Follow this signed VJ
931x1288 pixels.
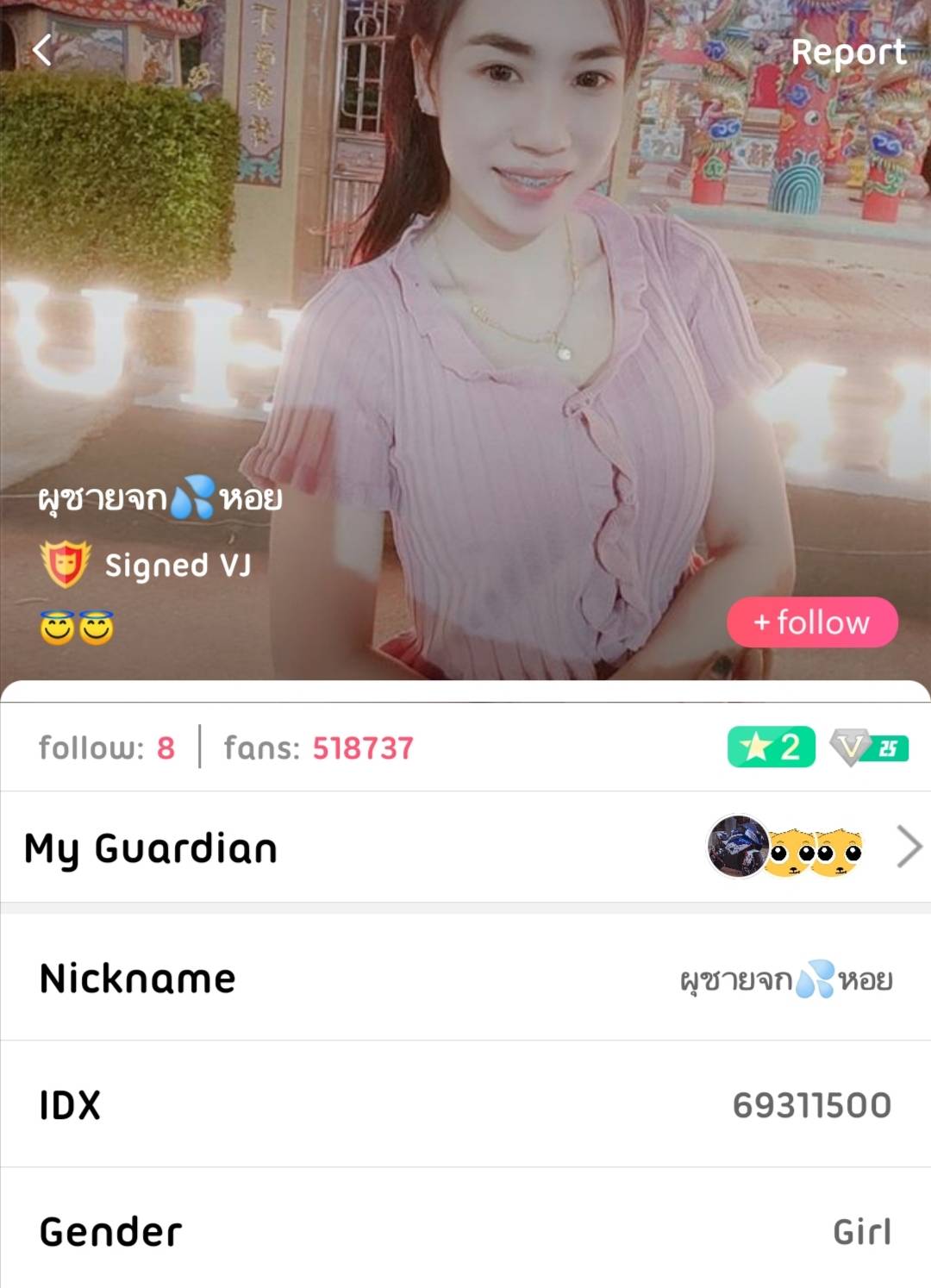(x=812, y=622)
